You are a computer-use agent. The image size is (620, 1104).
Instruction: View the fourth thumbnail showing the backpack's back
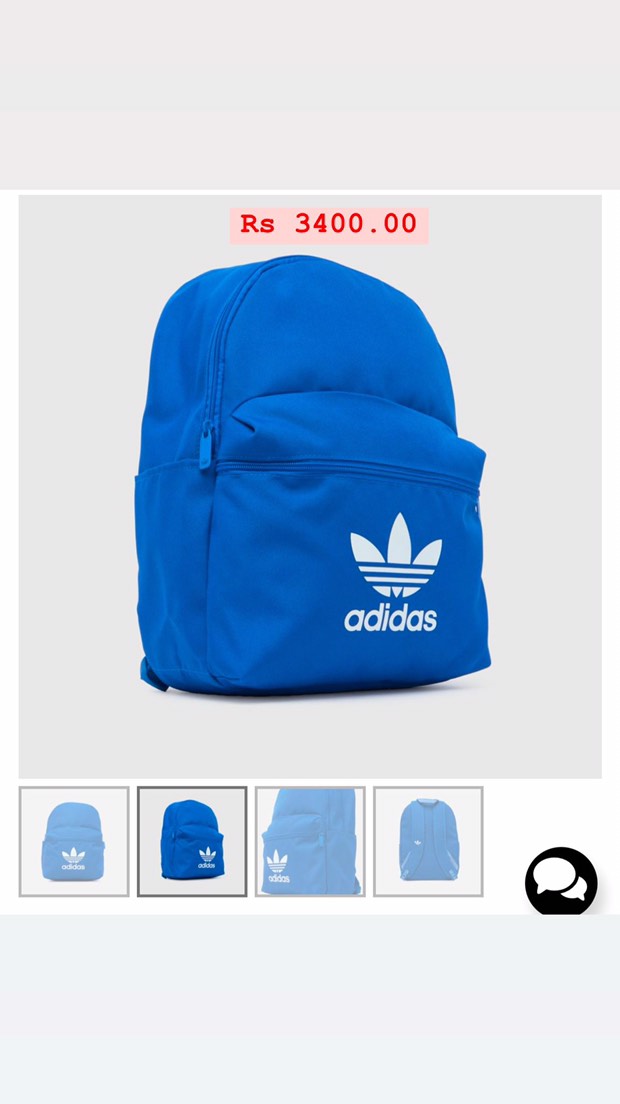pos(429,841)
